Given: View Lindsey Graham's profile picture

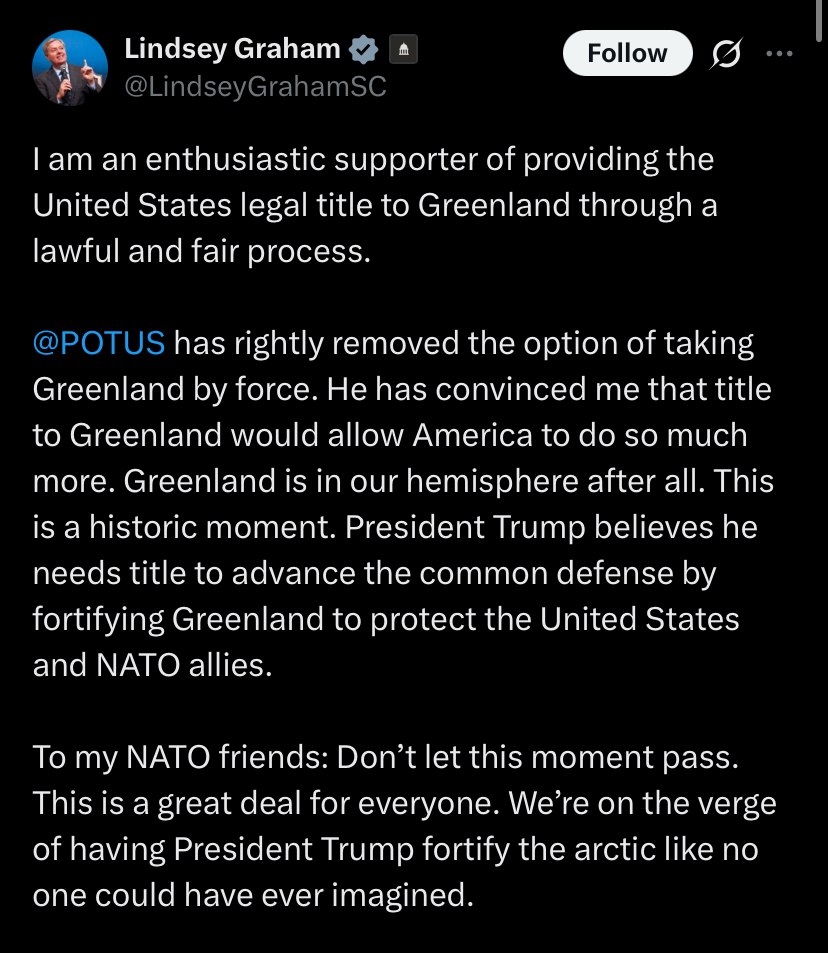Looking at the screenshot, I should point(70,68).
